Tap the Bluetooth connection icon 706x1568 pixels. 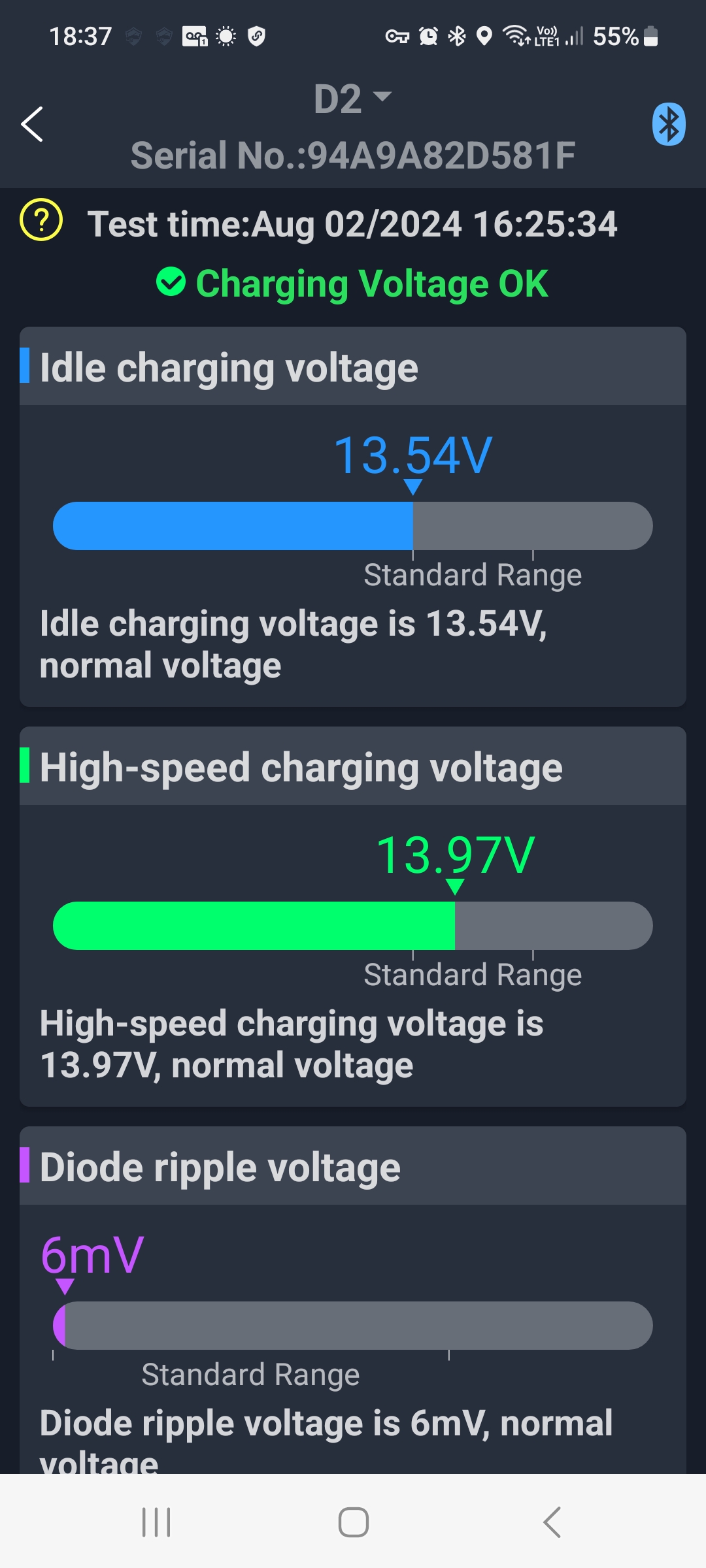[x=668, y=124]
